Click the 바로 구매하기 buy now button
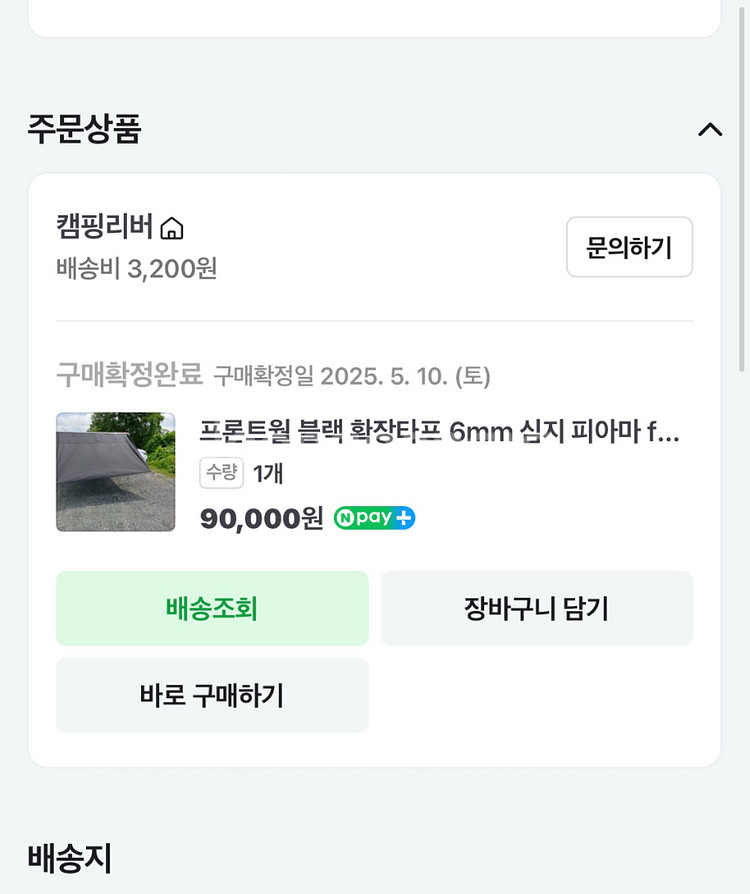750x894 pixels. coord(212,696)
